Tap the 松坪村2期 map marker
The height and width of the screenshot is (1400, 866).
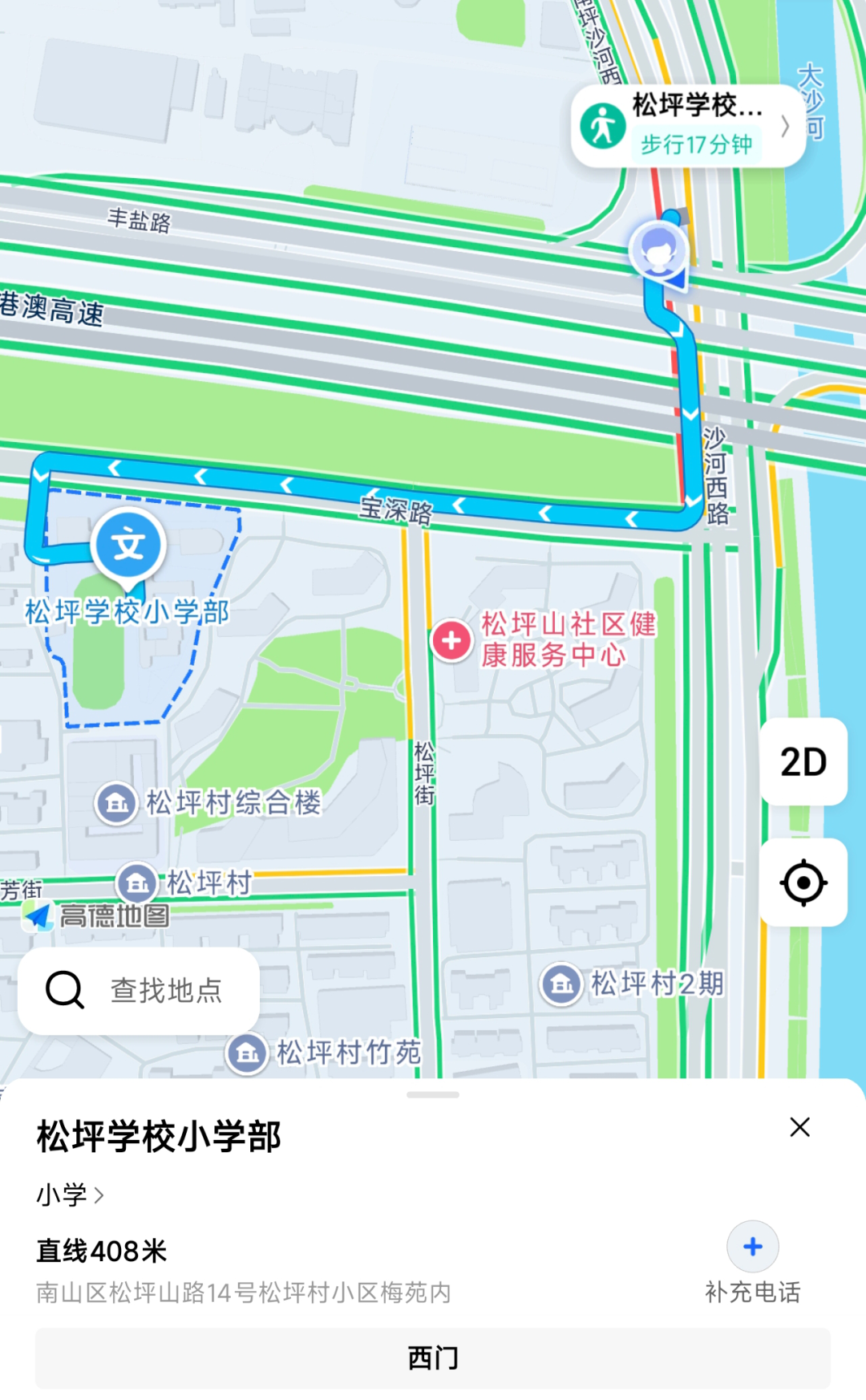[561, 983]
